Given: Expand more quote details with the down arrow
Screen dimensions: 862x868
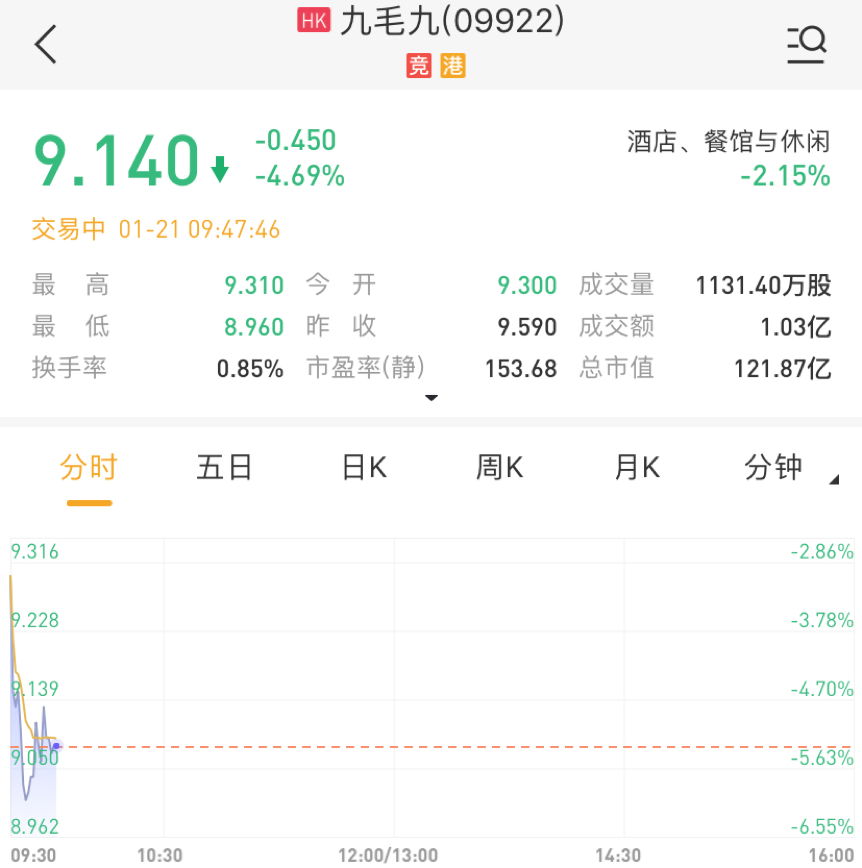Looking at the screenshot, I should click(x=431, y=398).
